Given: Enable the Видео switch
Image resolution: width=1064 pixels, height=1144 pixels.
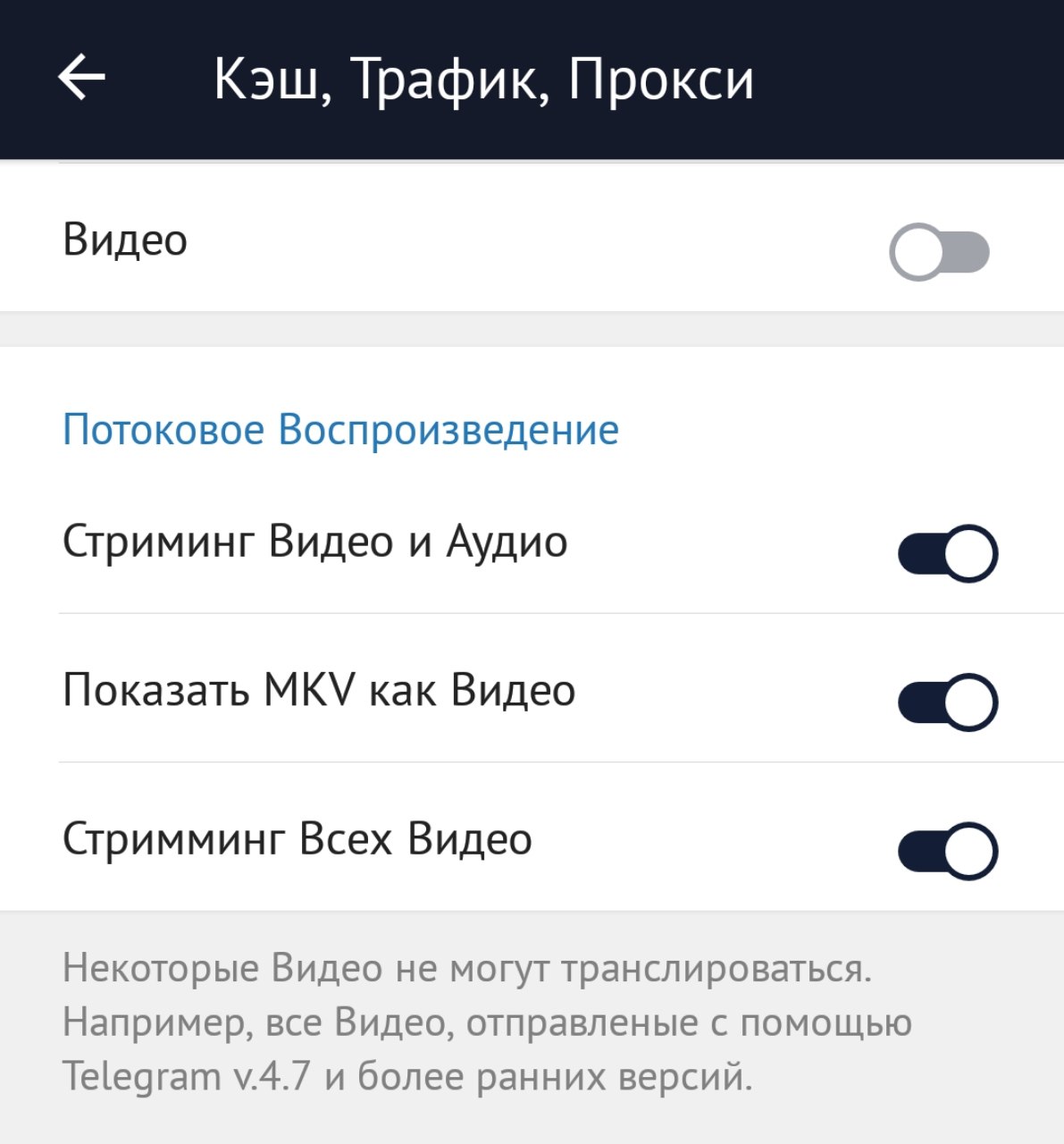Looking at the screenshot, I should tap(939, 252).
